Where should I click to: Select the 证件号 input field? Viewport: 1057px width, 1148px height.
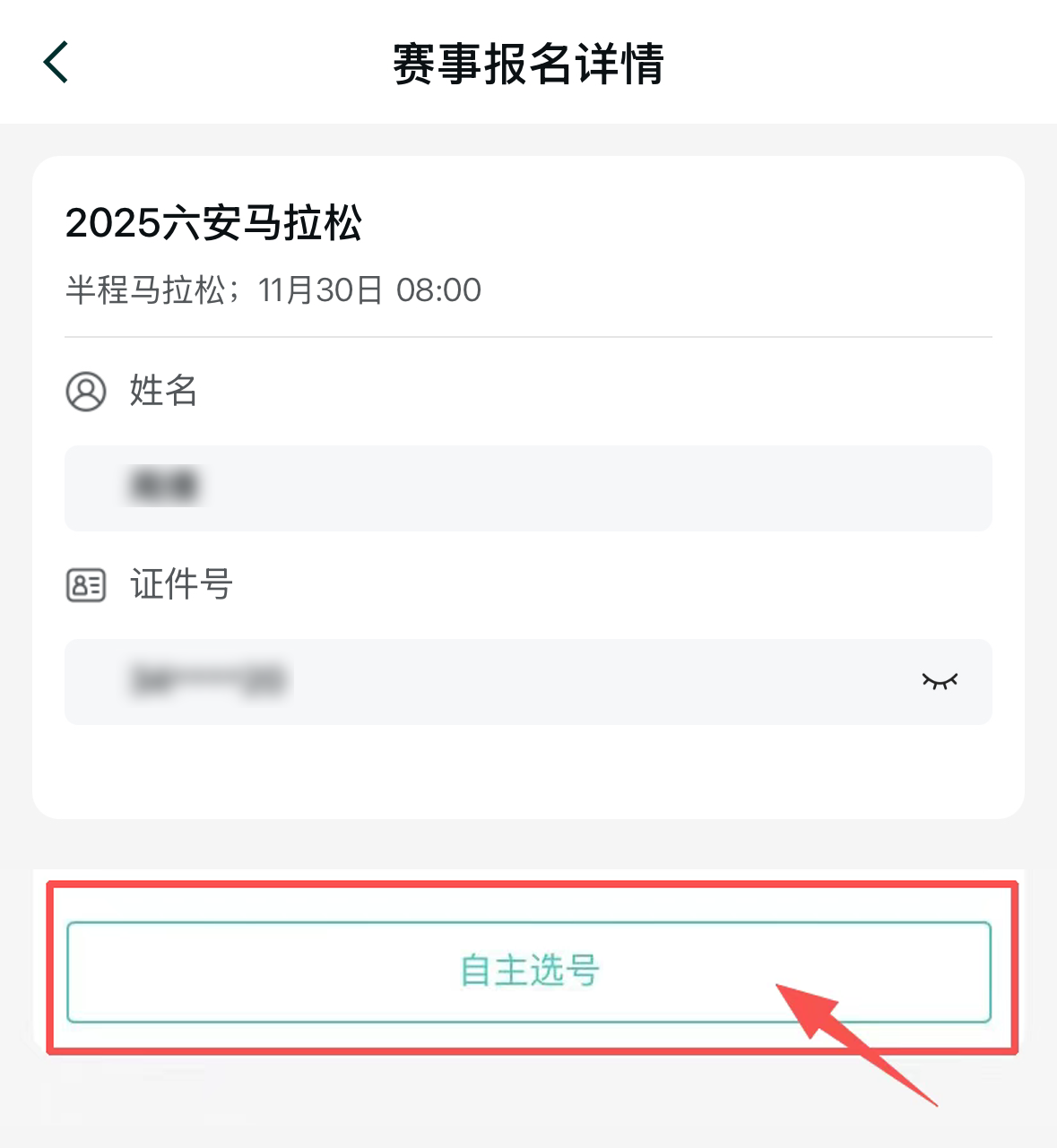click(x=502, y=682)
